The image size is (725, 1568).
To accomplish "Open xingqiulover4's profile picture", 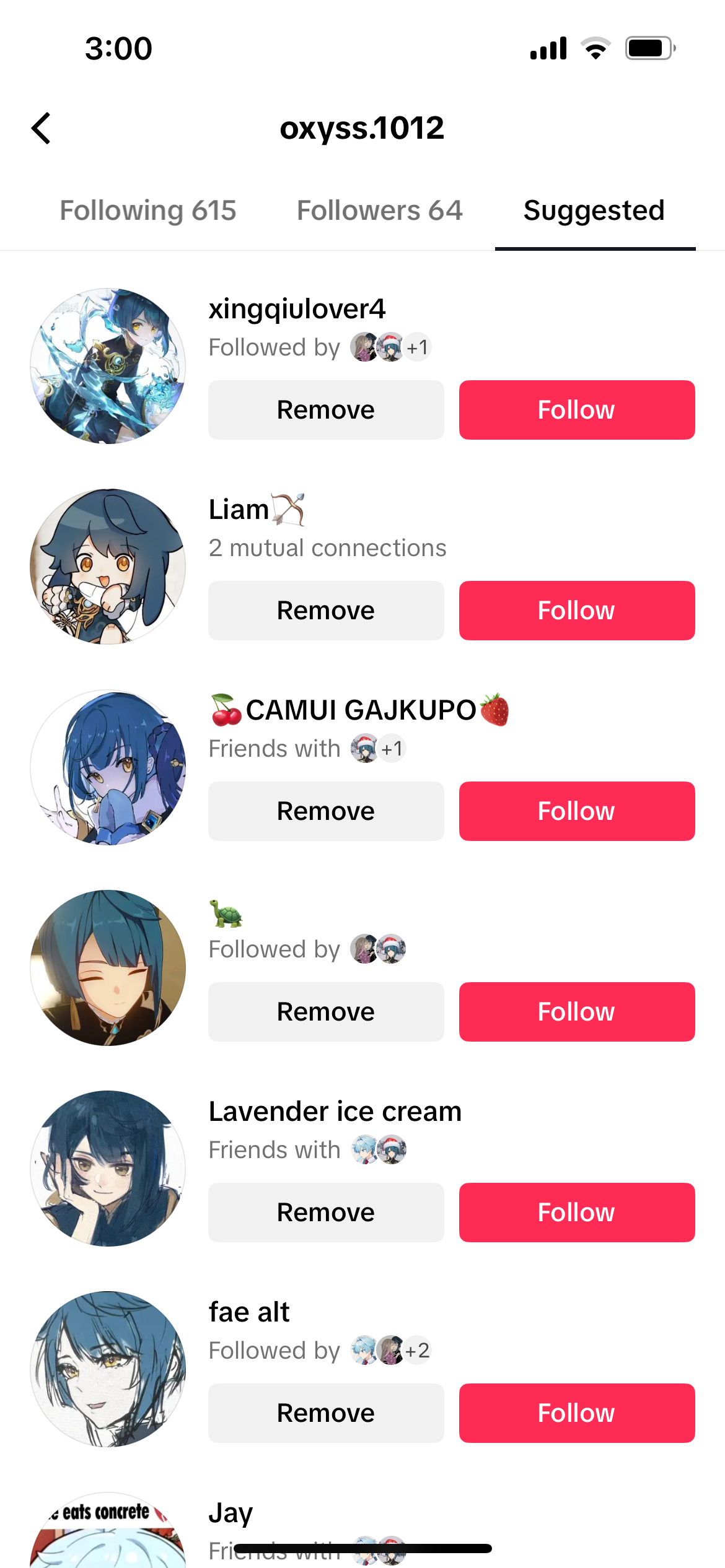I will (x=107, y=365).
